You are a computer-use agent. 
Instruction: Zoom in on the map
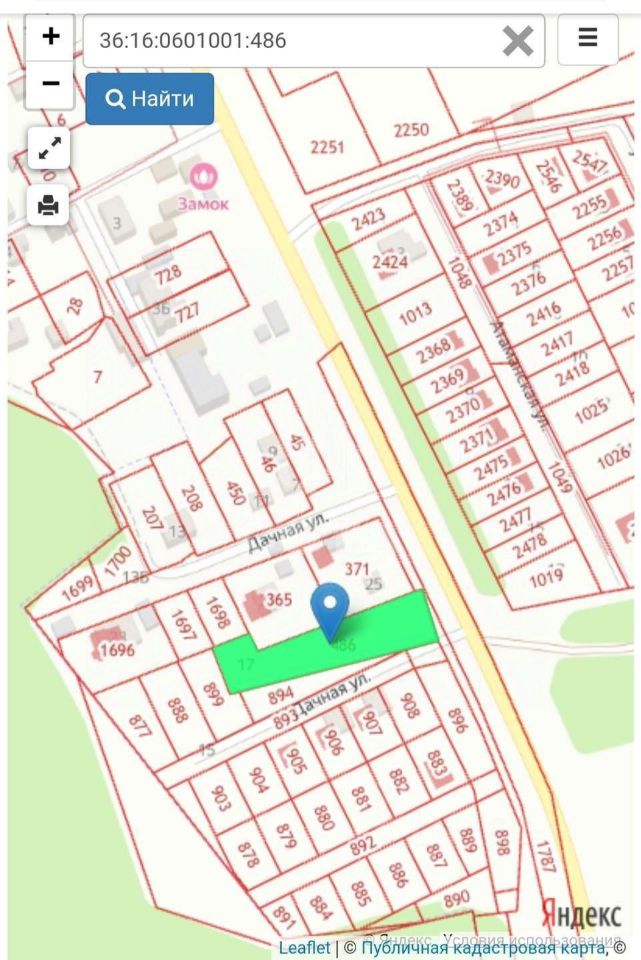(50, 38)
